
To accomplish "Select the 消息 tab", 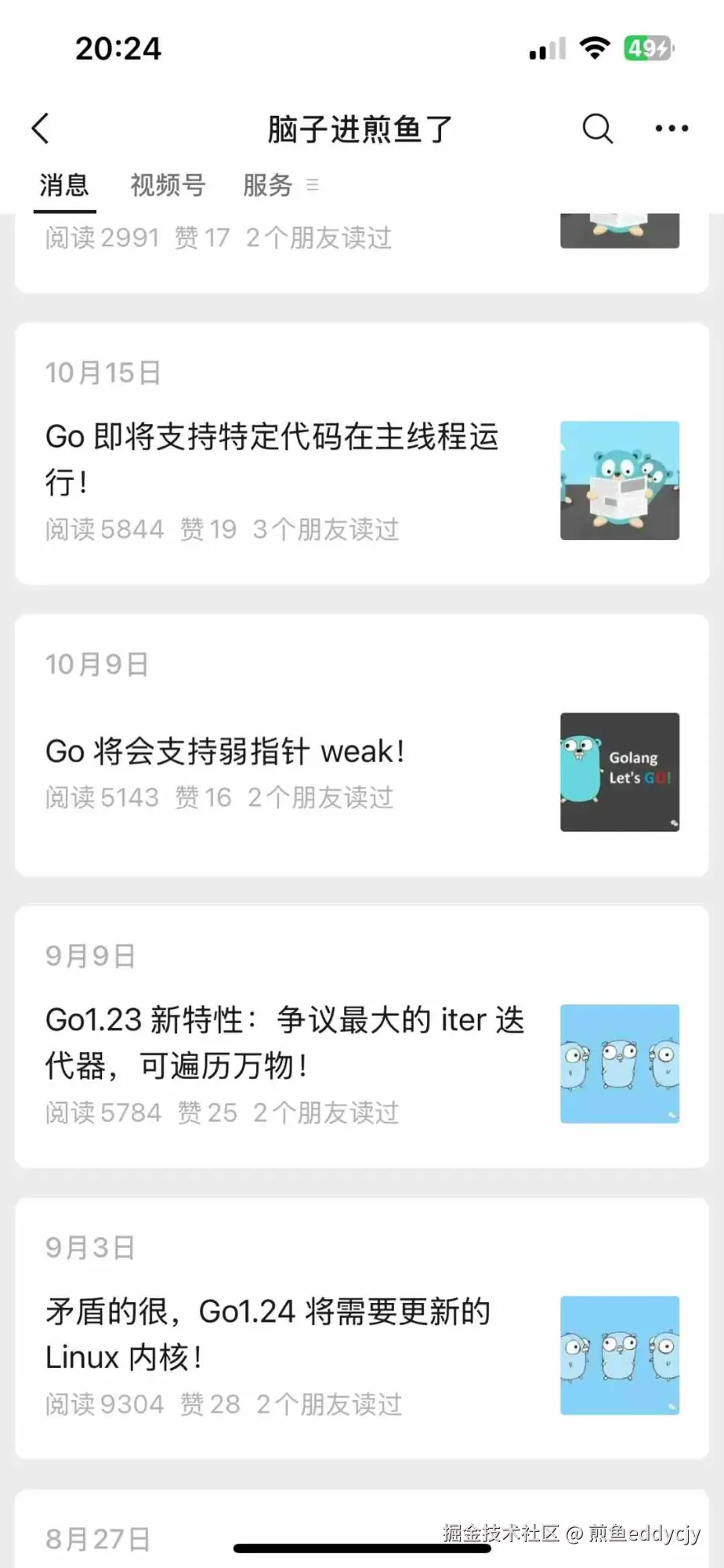I will coord(64,186).
